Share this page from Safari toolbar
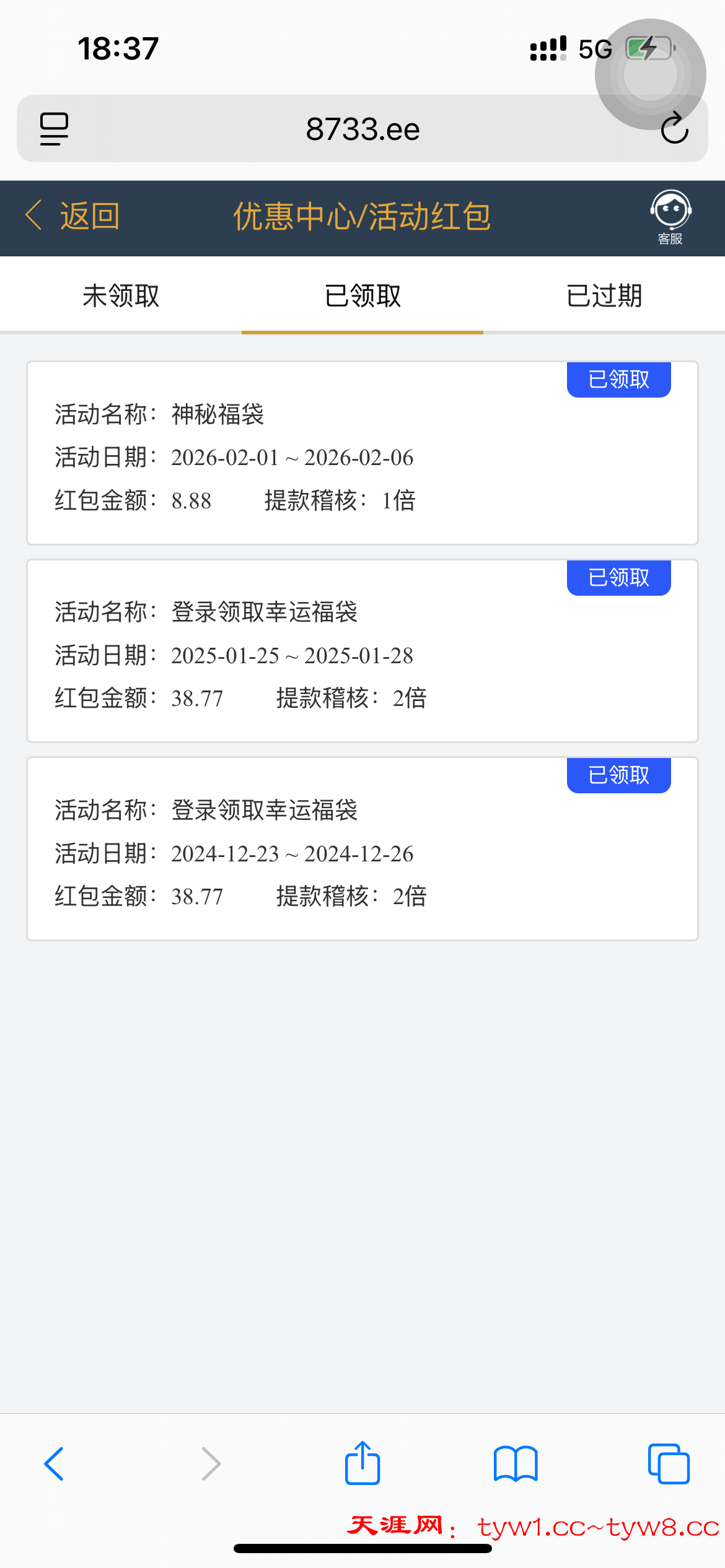Screen dimensions: 725x1568 362,1463
